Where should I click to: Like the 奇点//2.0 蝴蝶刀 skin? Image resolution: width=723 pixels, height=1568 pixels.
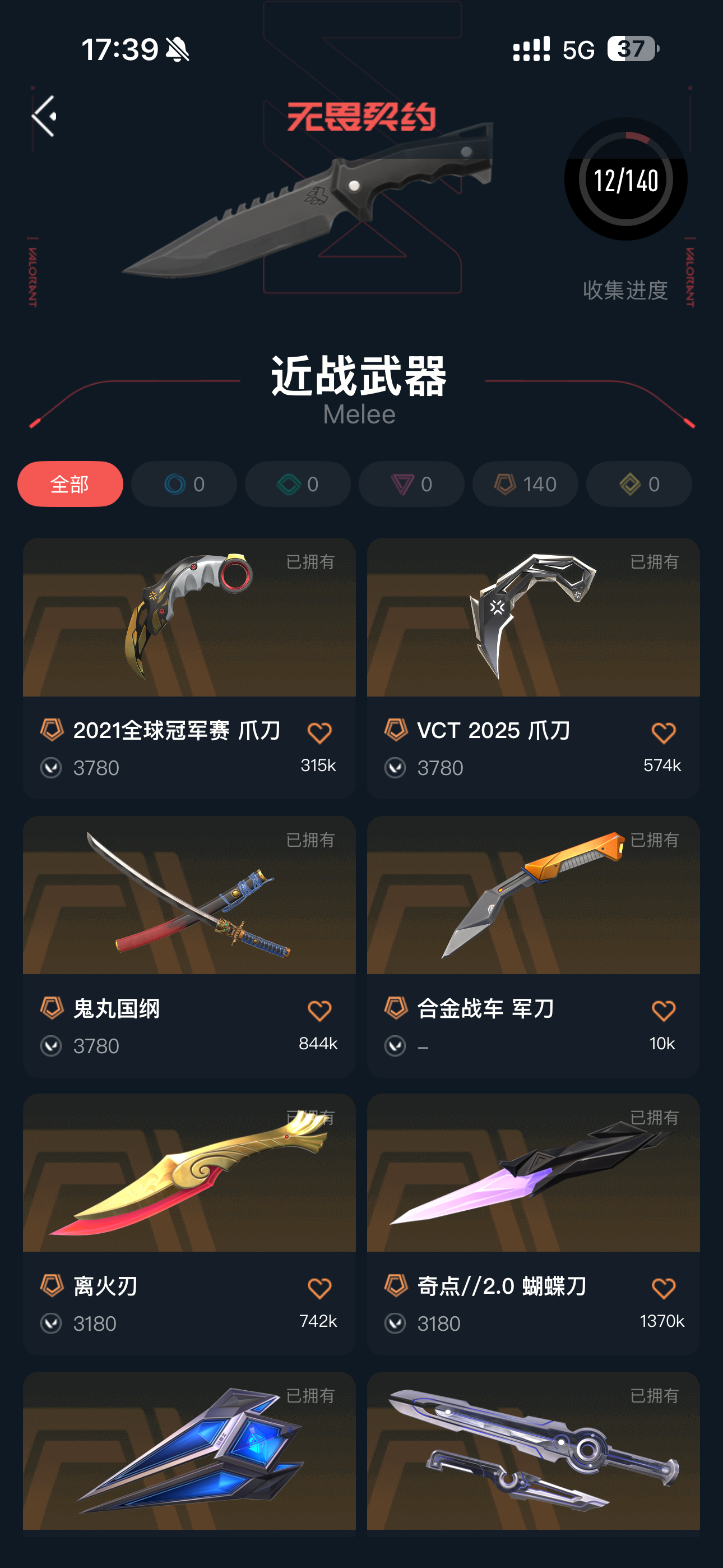coord(664,1289)
